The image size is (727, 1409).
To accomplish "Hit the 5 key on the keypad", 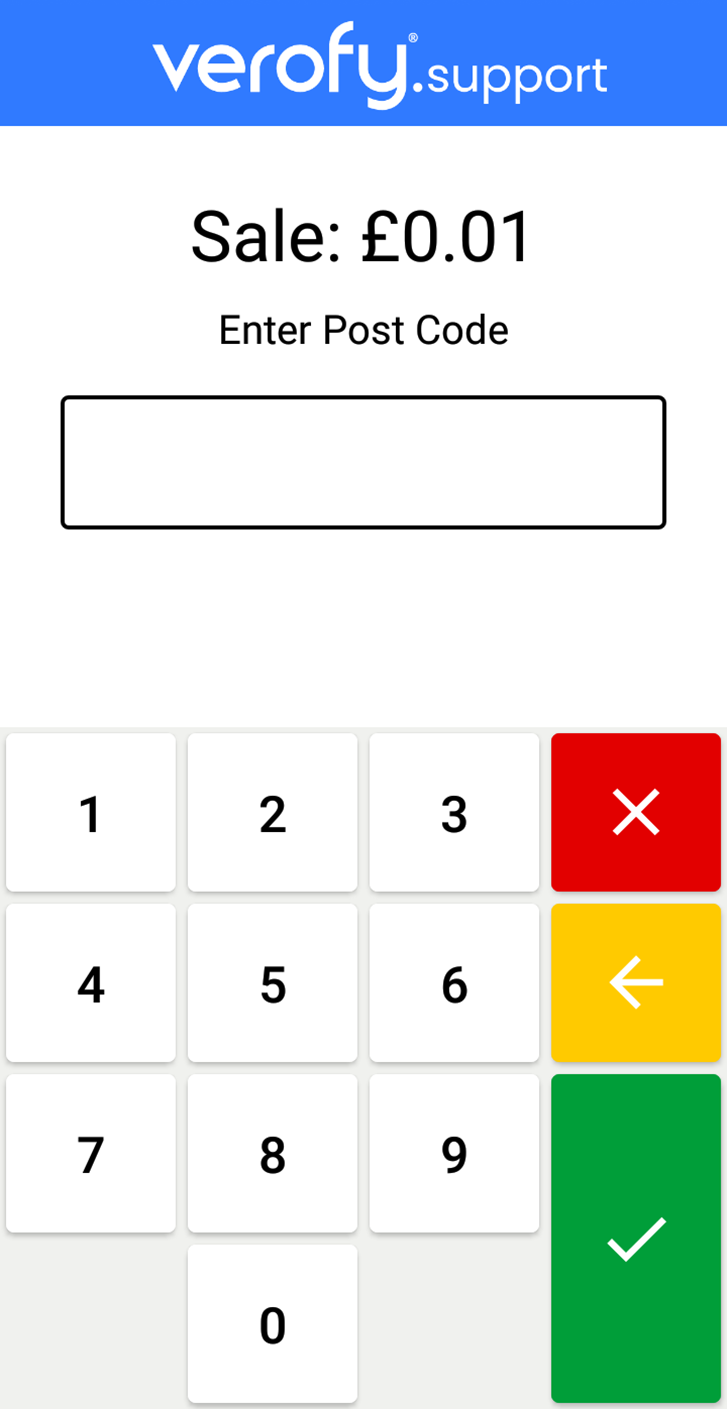I will (x=272, y=984).
